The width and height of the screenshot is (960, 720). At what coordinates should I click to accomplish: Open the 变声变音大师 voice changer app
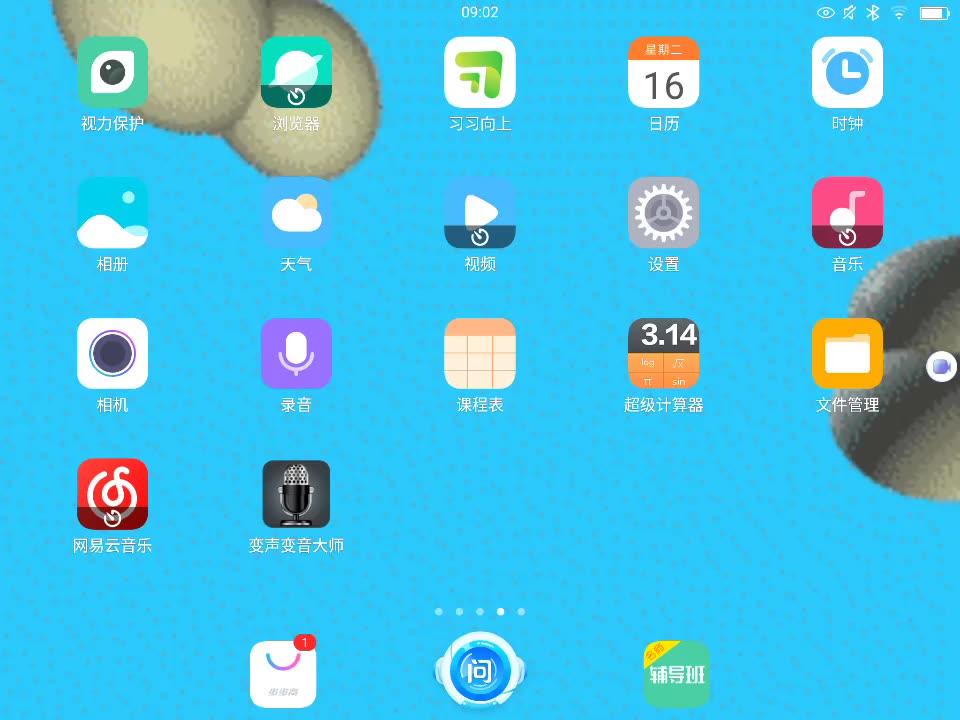pos(296,494)
